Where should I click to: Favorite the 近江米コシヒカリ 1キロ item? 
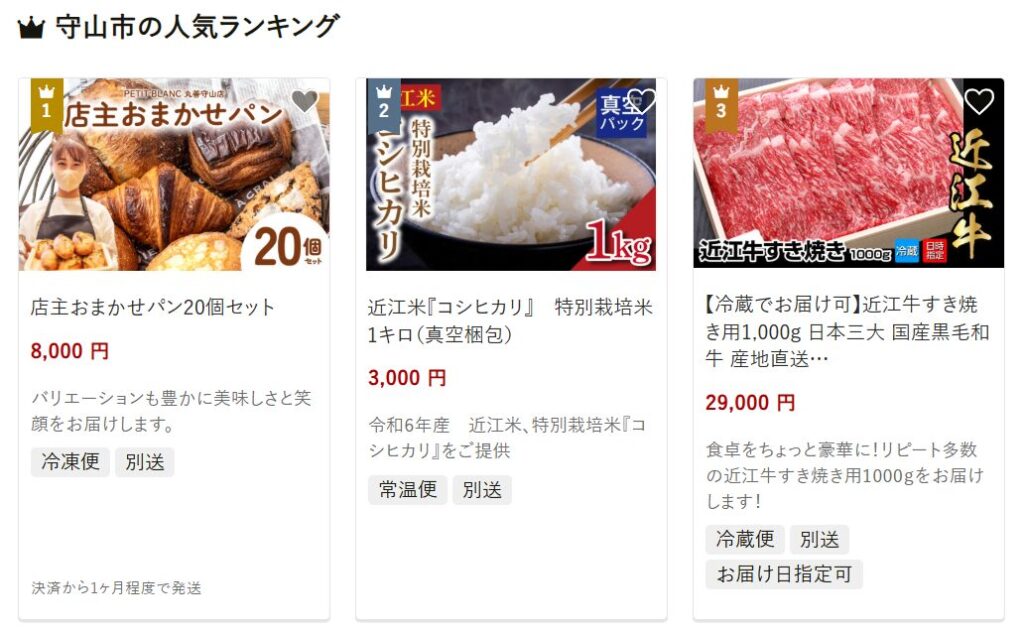click(x=641, y=101)
